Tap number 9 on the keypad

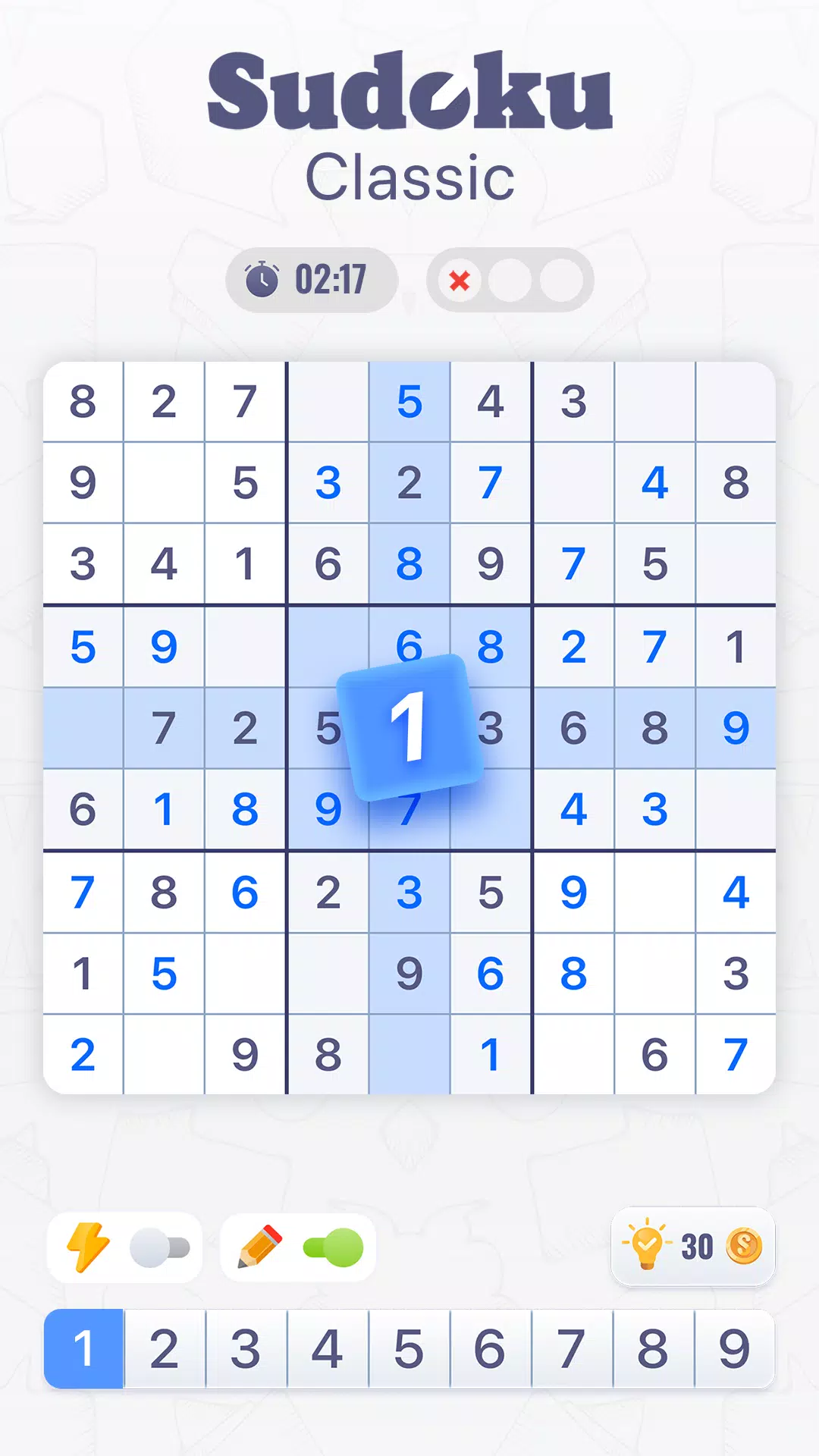734,1349
